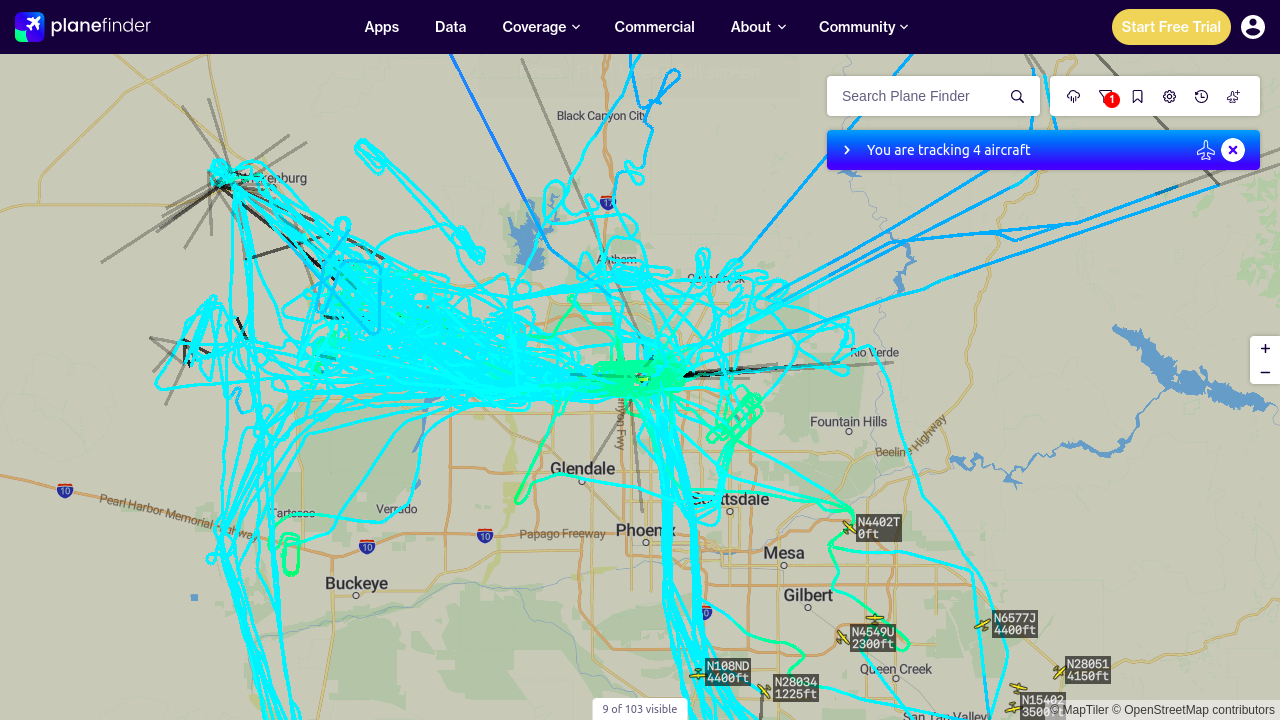Zoom in with the plus button

pos(1265,349)
